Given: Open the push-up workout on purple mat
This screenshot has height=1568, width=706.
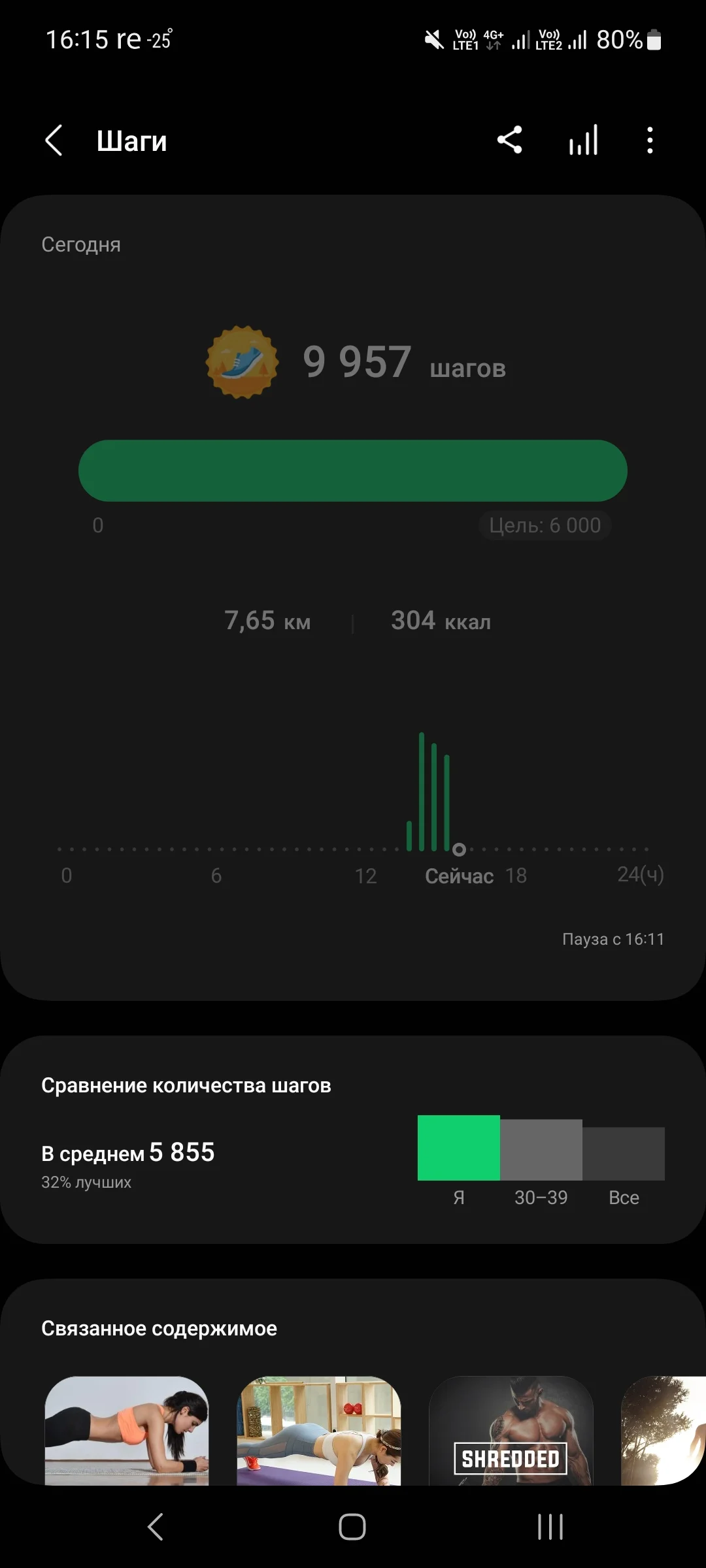Looking at the screenshot, I should 319,1431.
